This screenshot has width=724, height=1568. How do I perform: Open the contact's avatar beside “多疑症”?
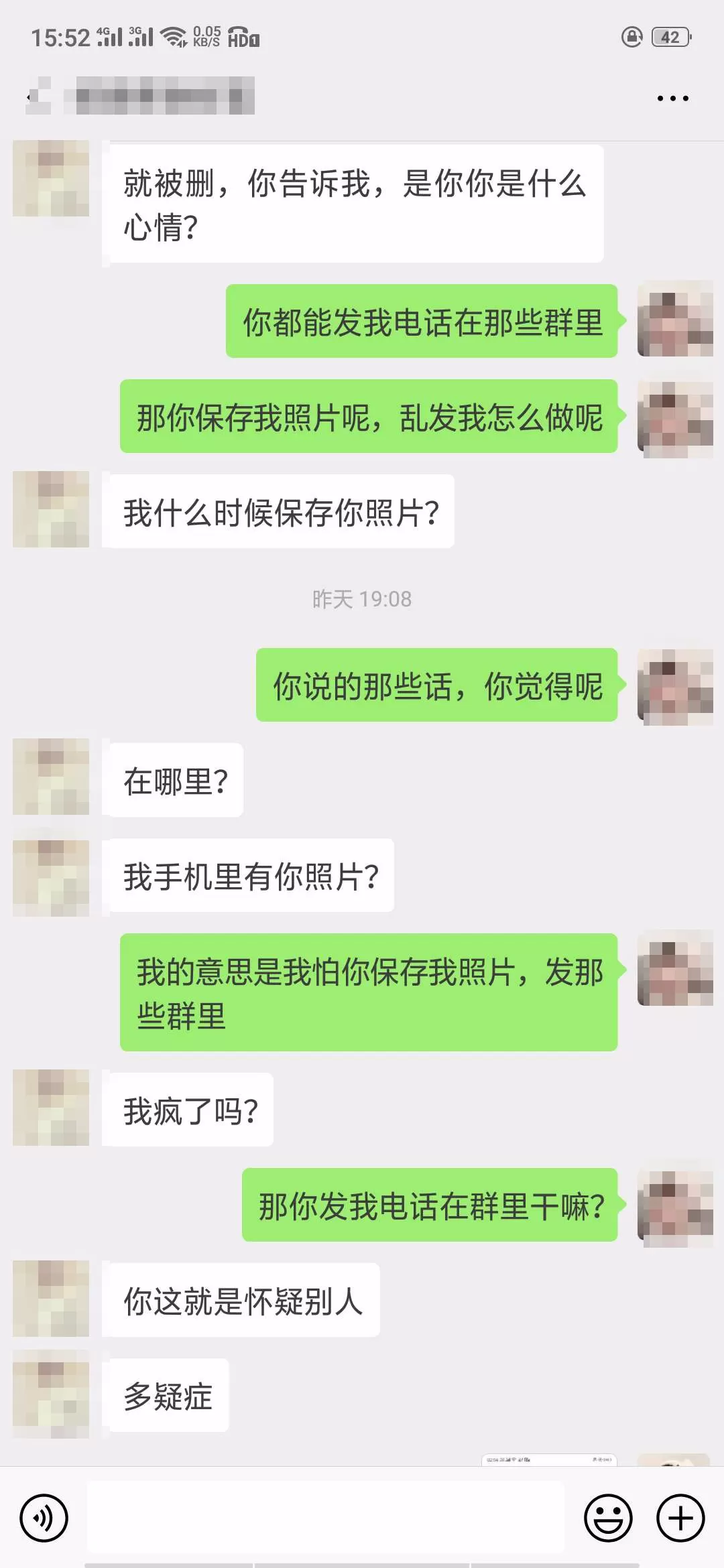point(51,1395)
